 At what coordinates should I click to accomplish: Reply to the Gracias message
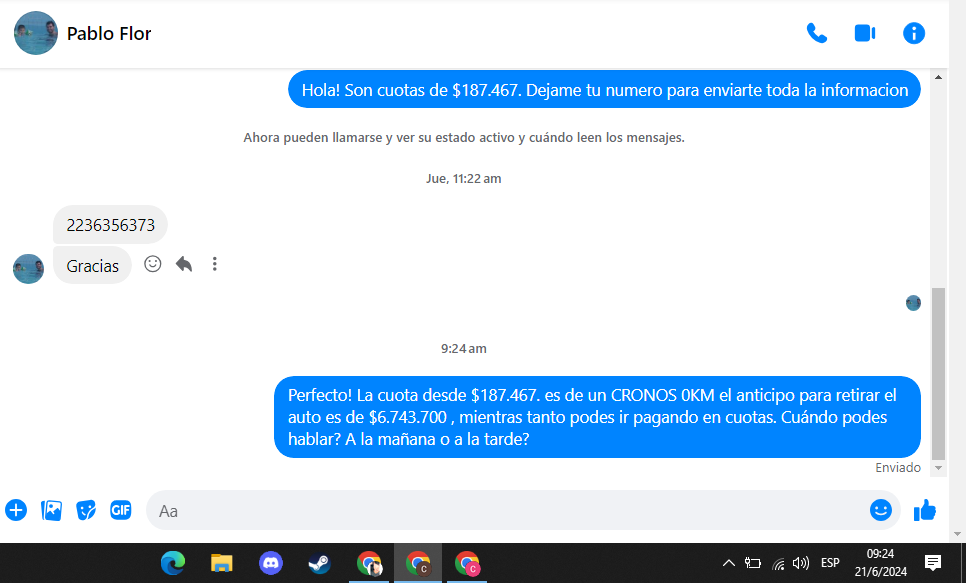coord(184,264)
